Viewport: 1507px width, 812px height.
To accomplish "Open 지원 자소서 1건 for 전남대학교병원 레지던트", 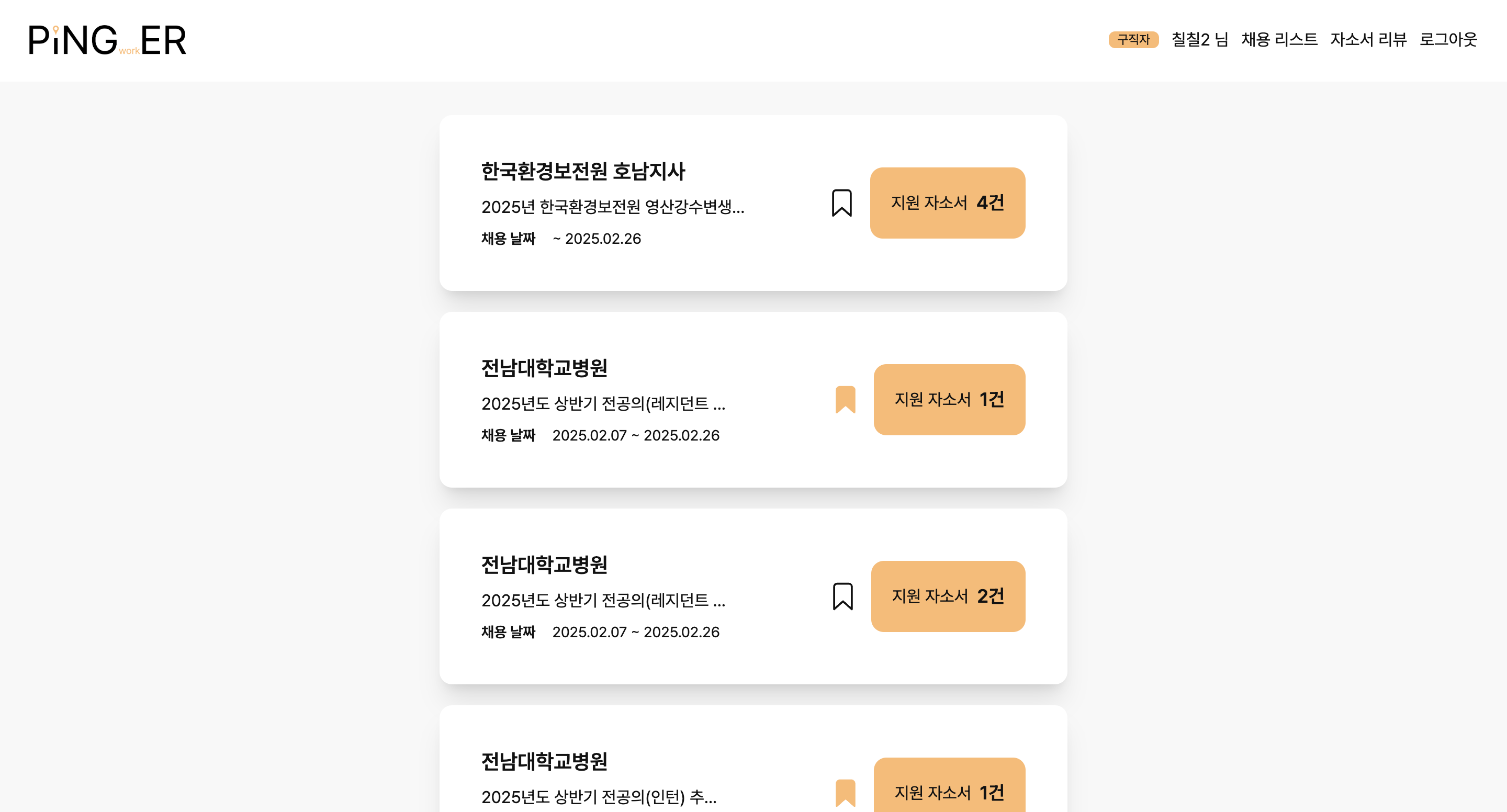I will (x=949, y=400).
